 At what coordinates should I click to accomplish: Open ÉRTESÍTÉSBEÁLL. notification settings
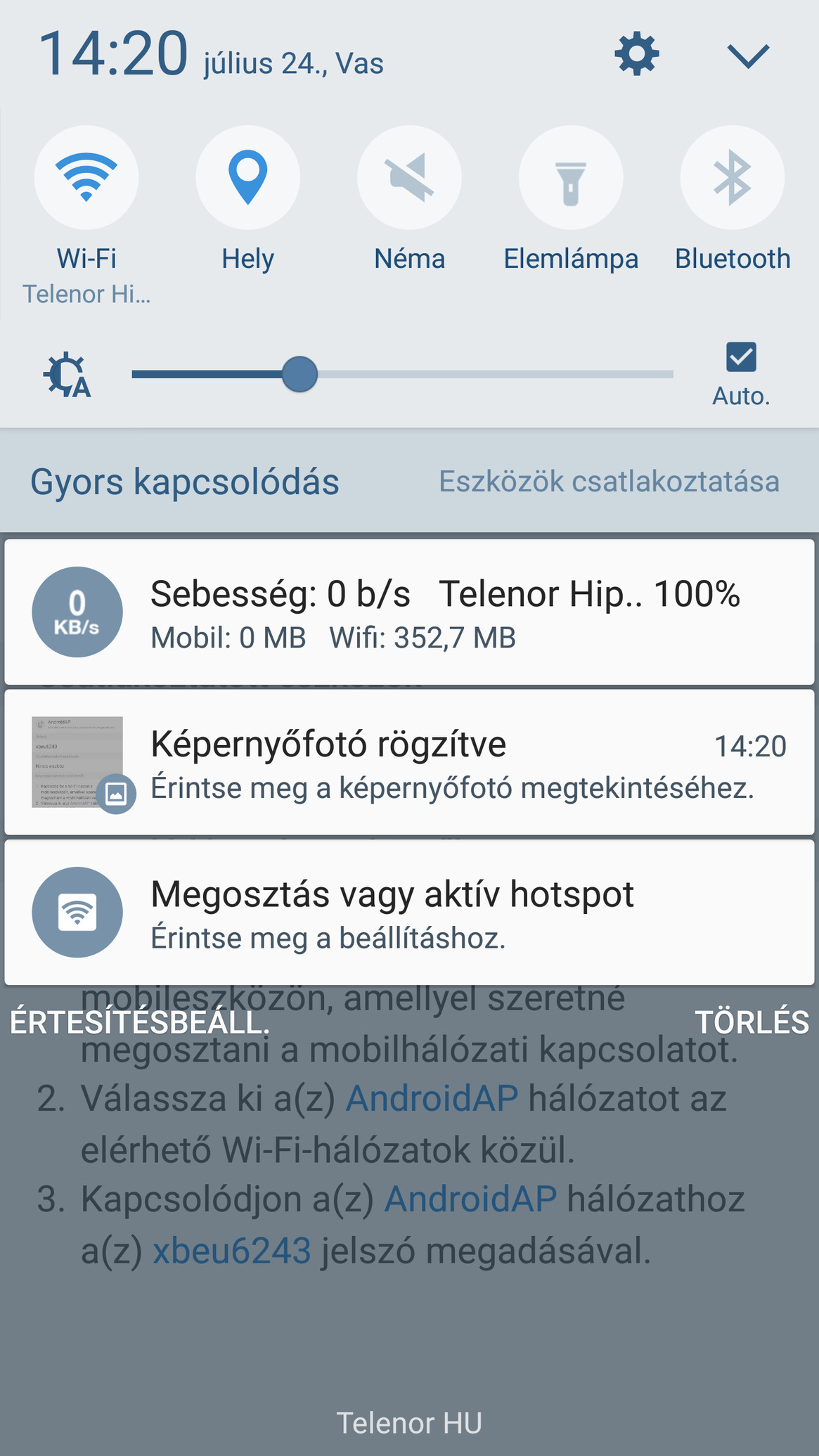pyautogui.click(x=140, y=1022)
